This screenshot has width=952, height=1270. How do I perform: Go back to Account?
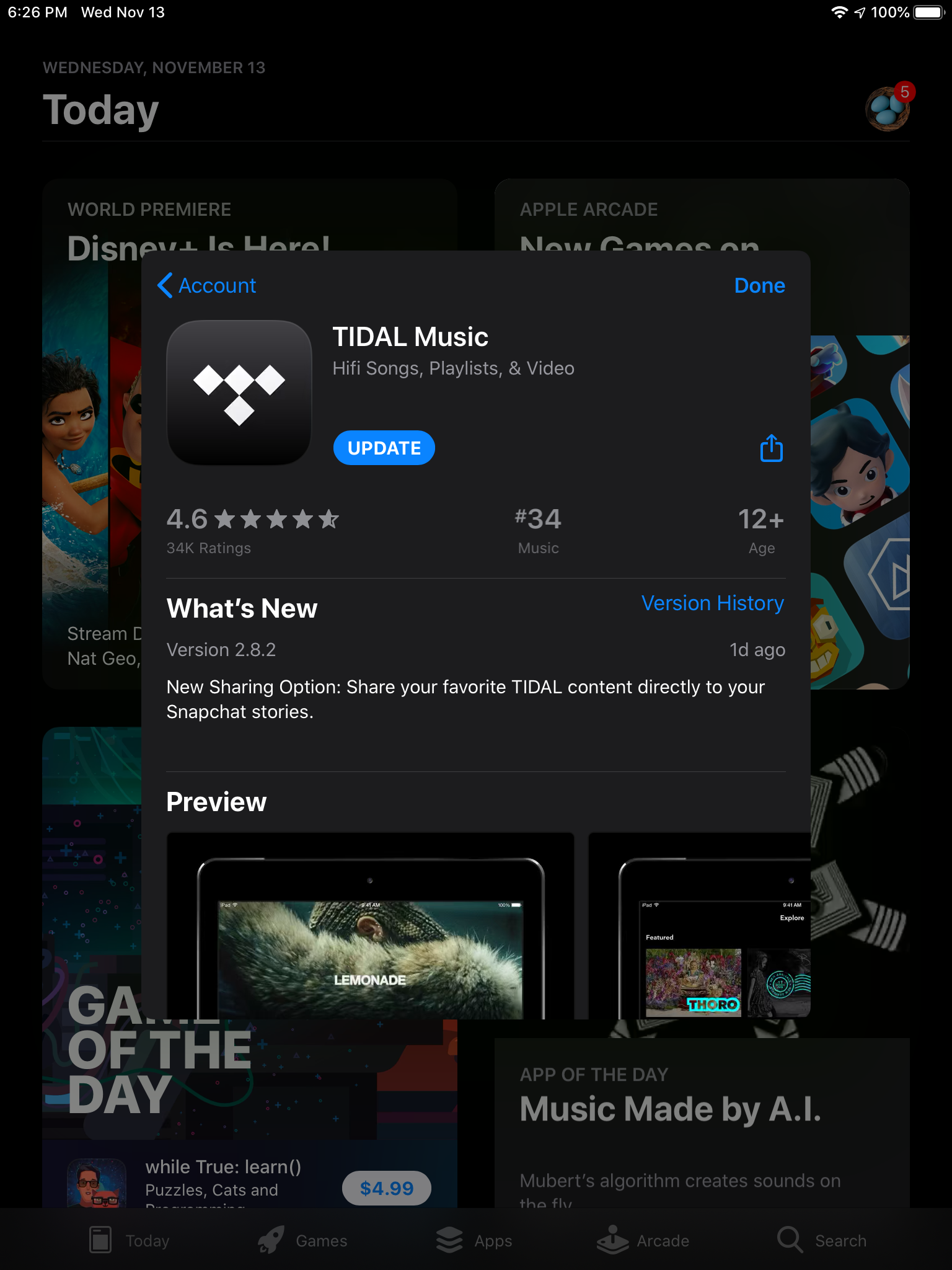[x=208, y=286]
